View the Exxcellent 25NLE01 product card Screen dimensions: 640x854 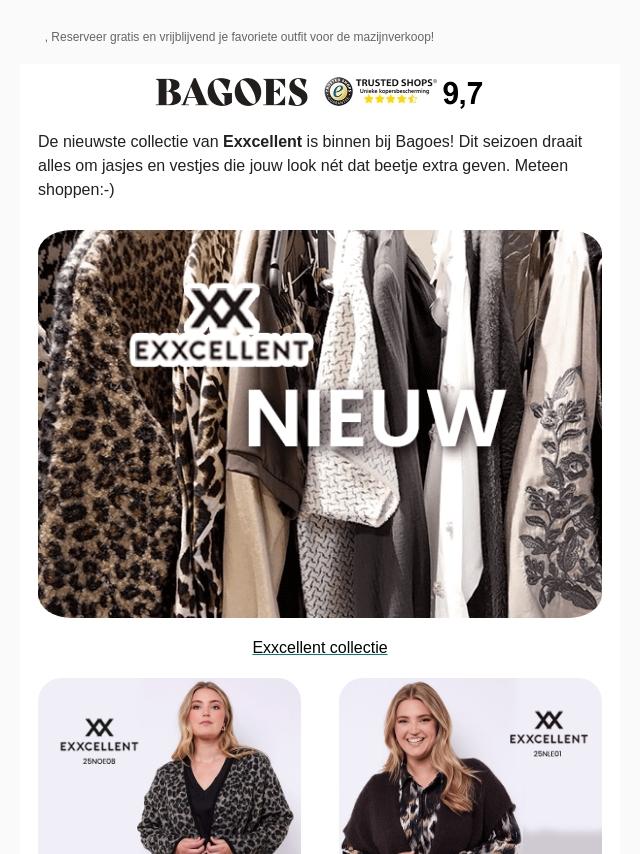(x=470, y=766)
